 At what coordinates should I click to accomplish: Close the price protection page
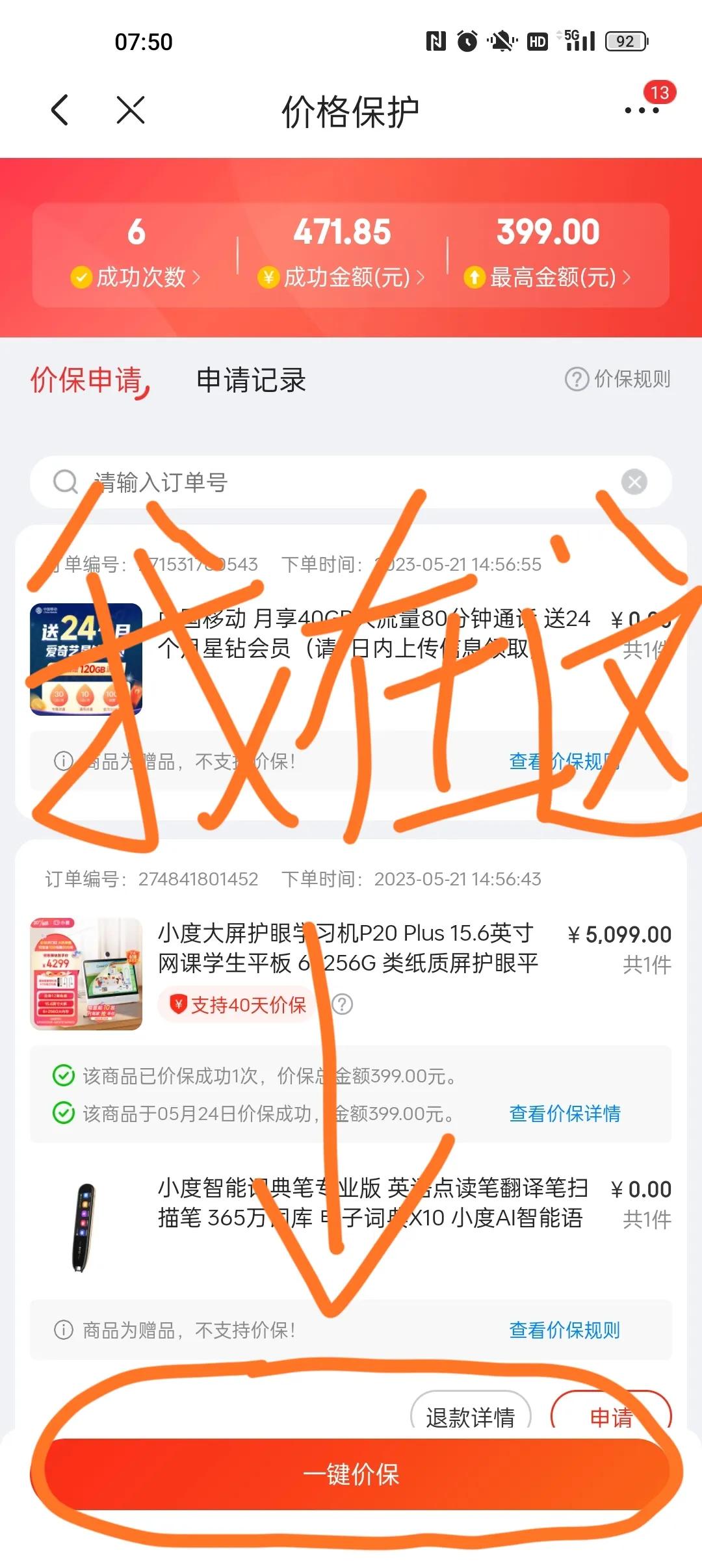pos(131,110)
